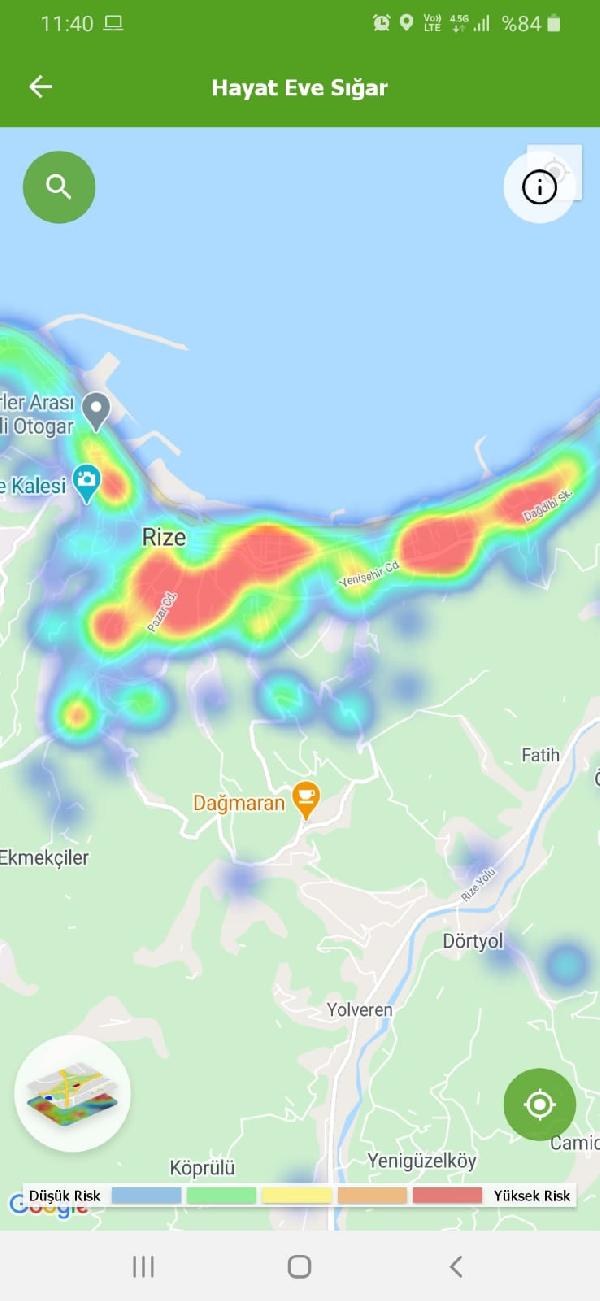The width and height of the screenshot is (600, 1301).
Task: Center map on my current location
Action: pyautogui.click(x=540, y=1105)
